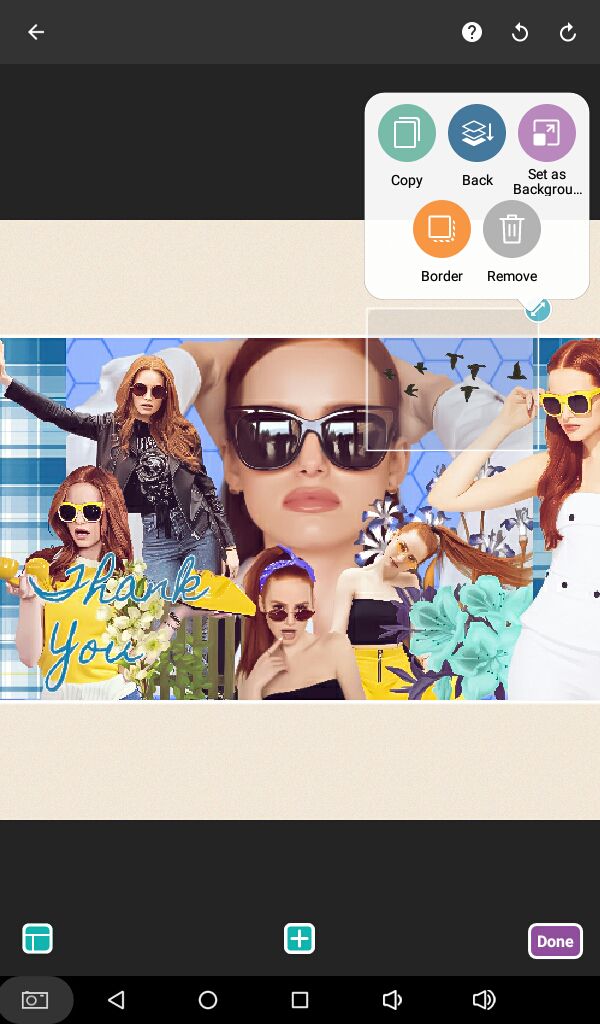Select the birds sticker box
The width and height of the screenshot is (600, 1024).
(x=452, y=380)
